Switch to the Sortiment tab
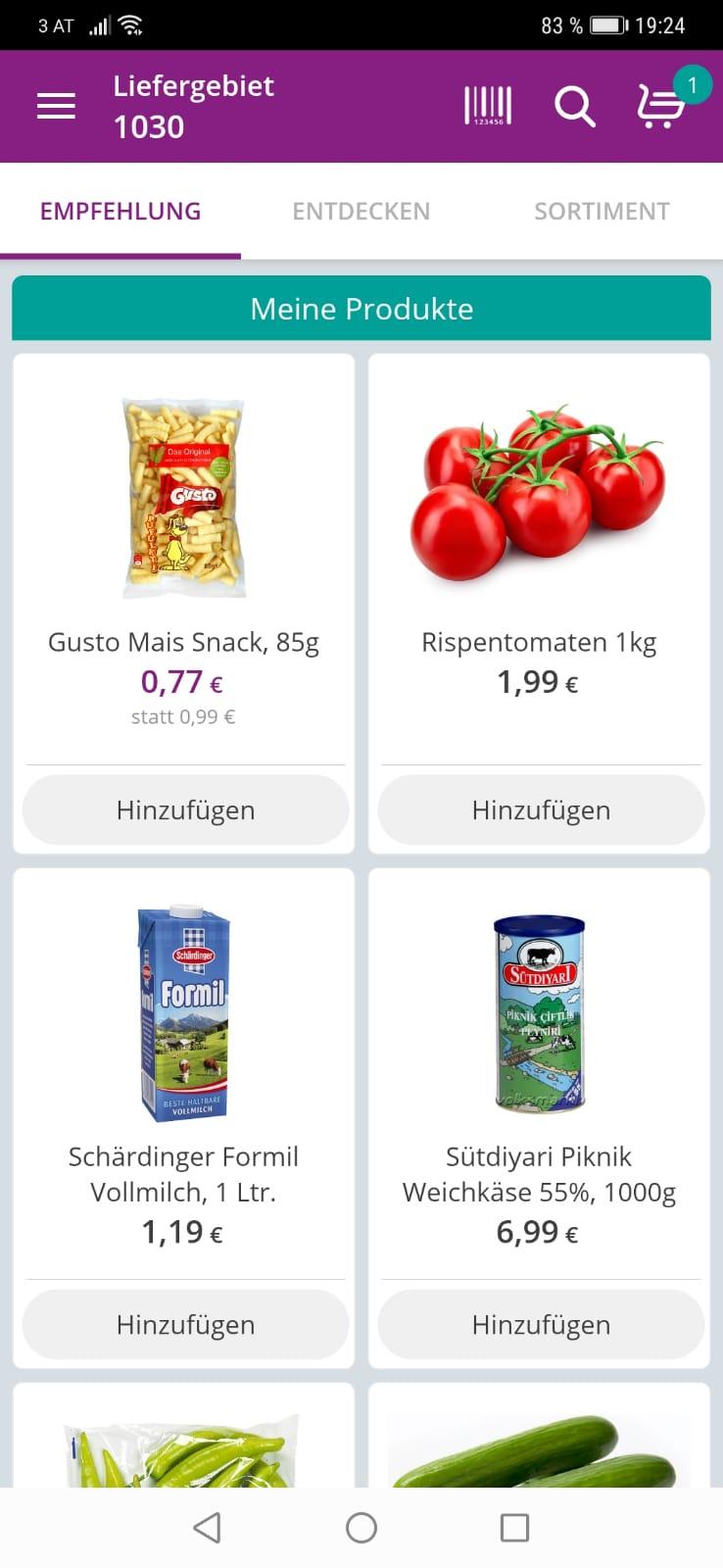This screenshot has width=723, height=1568. (x=602, y=211)
